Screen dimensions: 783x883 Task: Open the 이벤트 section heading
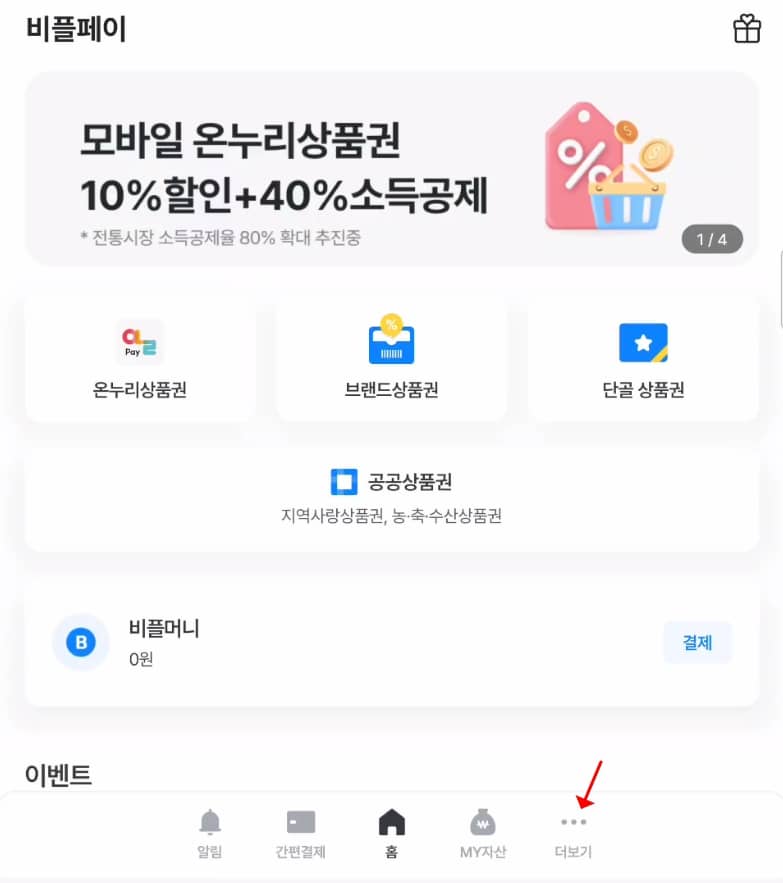55,774
